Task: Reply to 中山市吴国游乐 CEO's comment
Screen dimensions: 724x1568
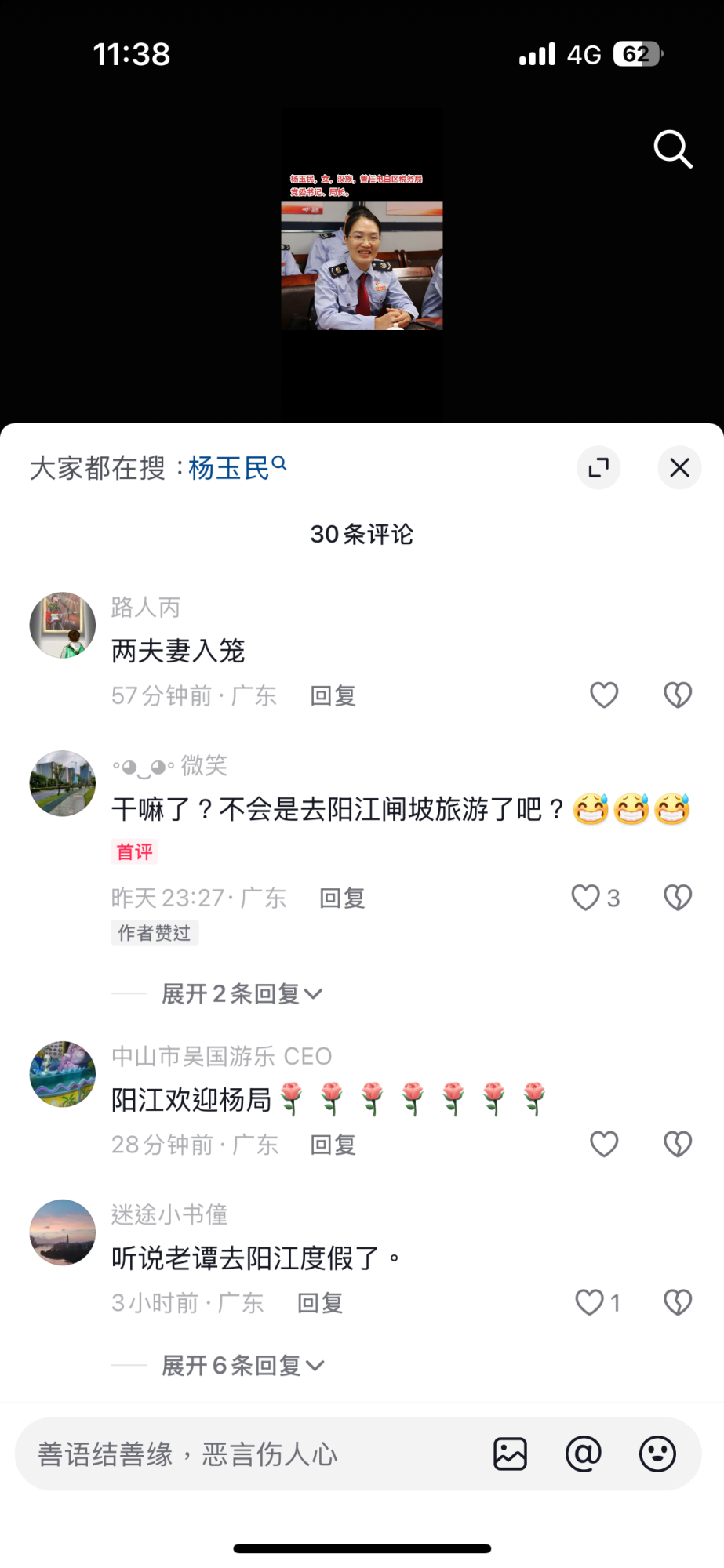Action: pyautogui.click(x=333, y=1145)
